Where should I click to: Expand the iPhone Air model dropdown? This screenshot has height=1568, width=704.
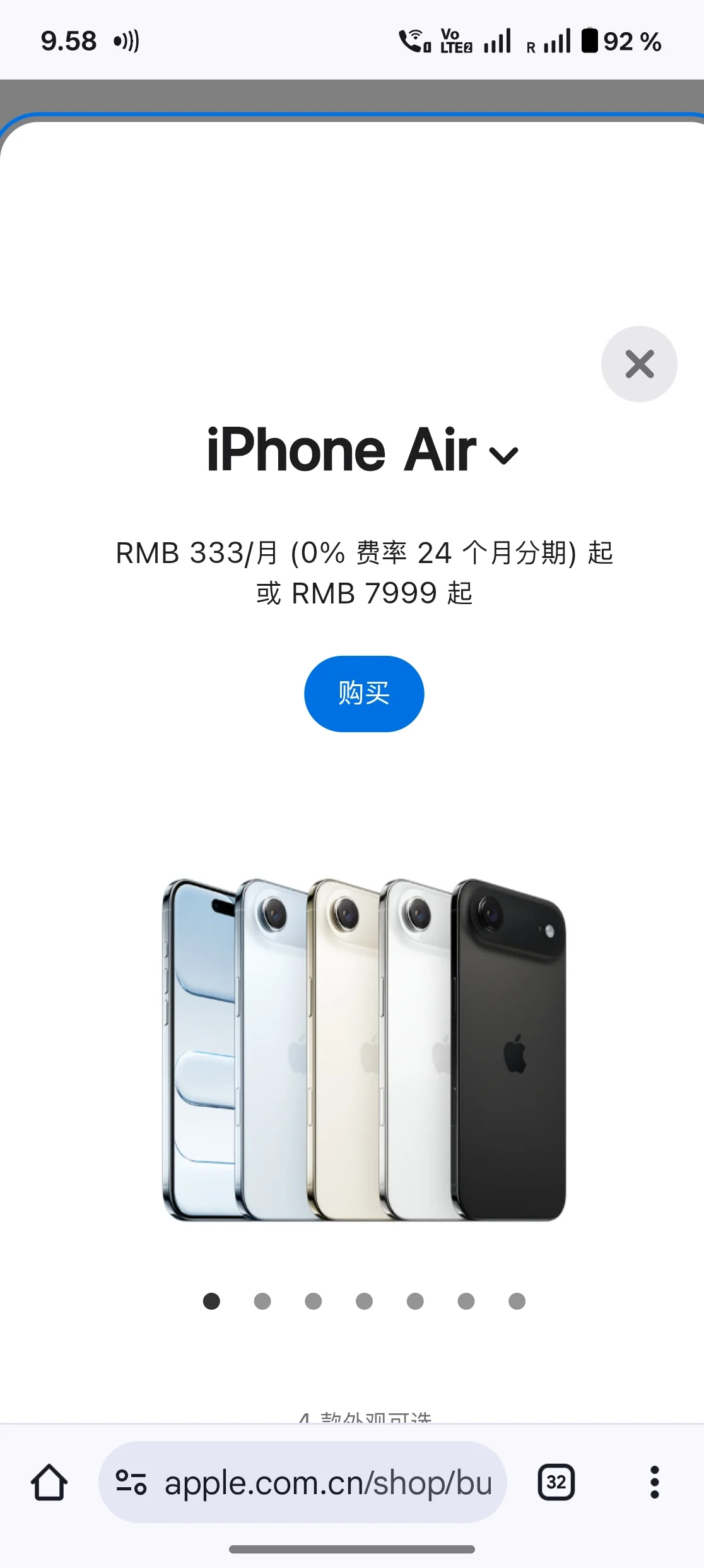point(504,455)
